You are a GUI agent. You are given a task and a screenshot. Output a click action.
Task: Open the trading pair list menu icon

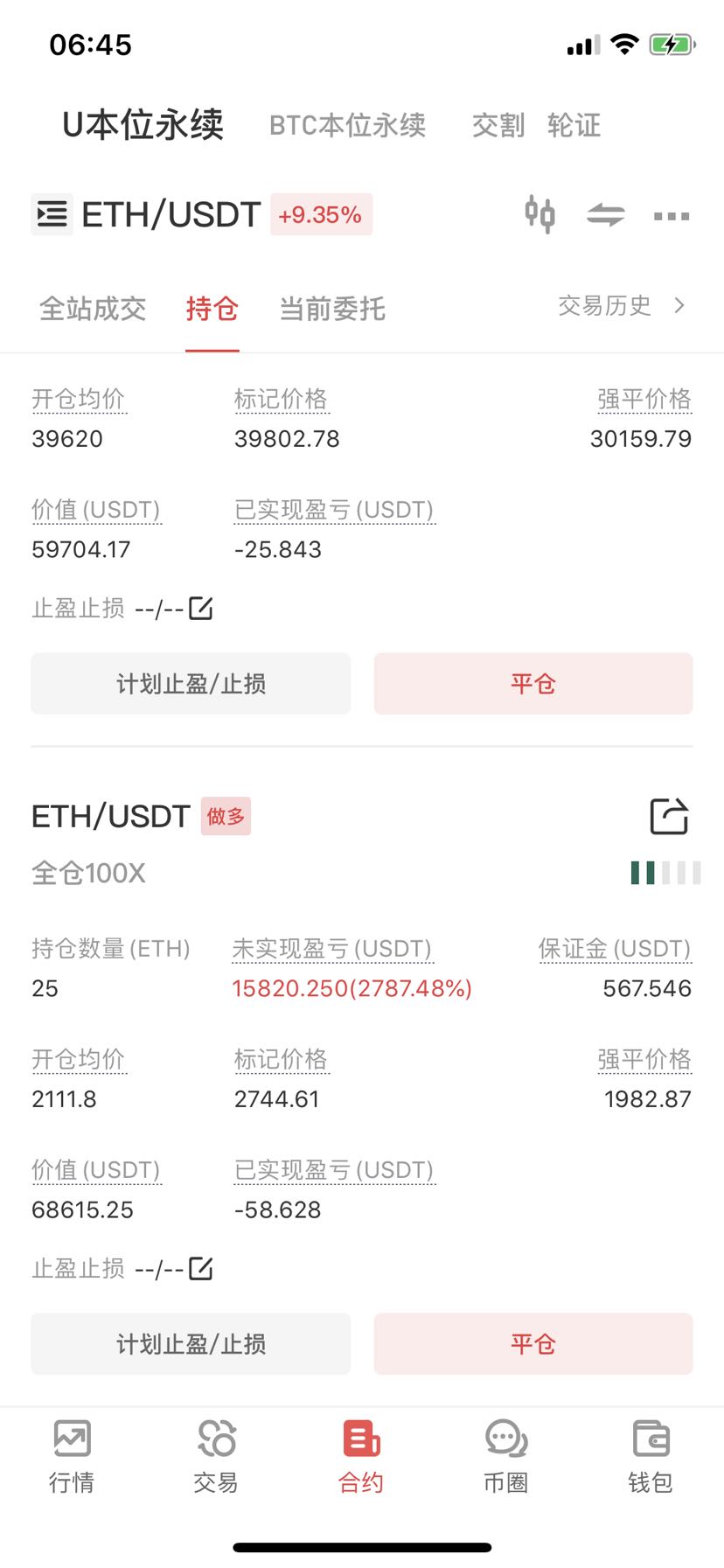[x=52, y=214]
